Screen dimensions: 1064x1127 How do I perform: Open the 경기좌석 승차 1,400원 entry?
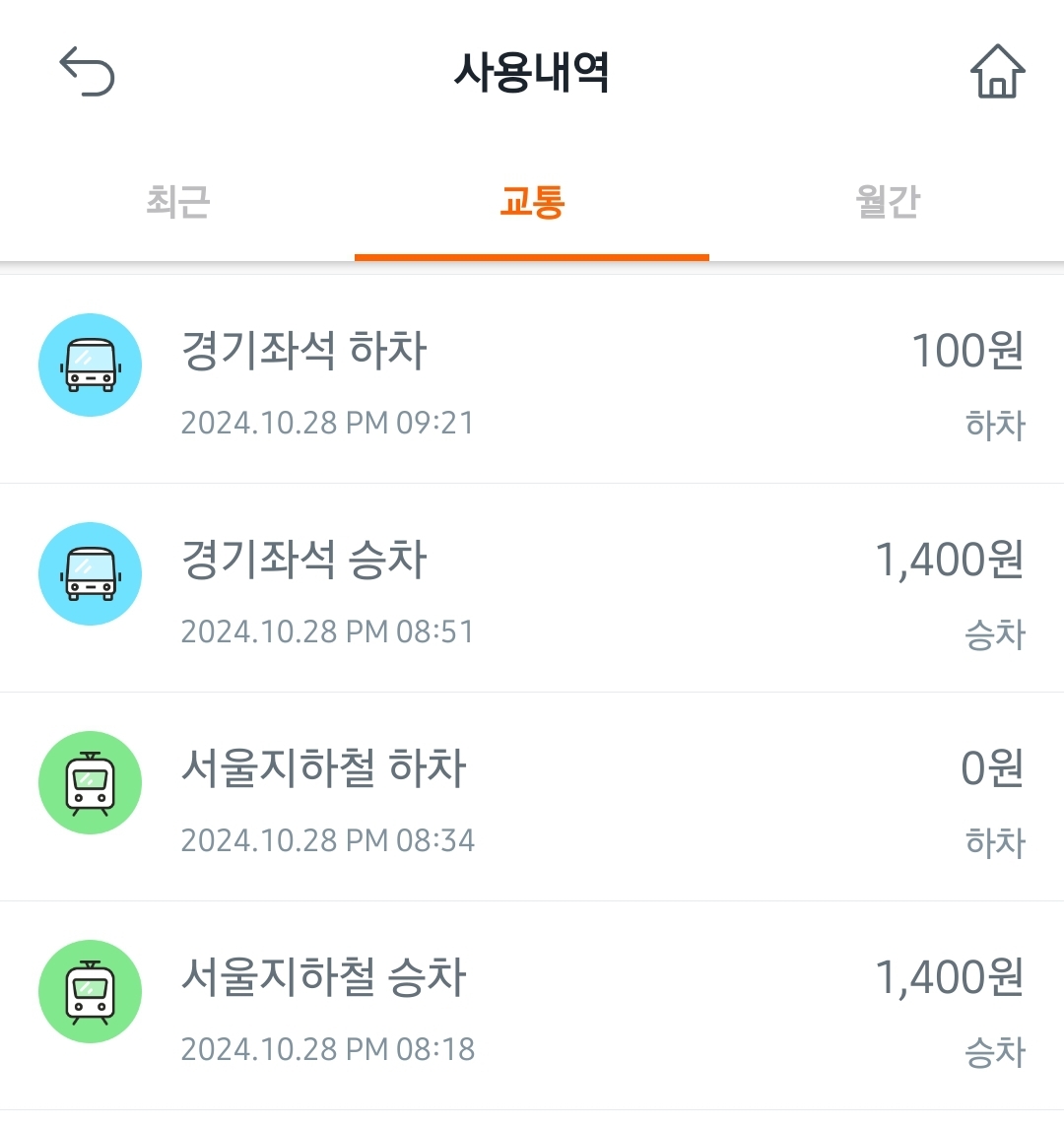click(532, 589)
